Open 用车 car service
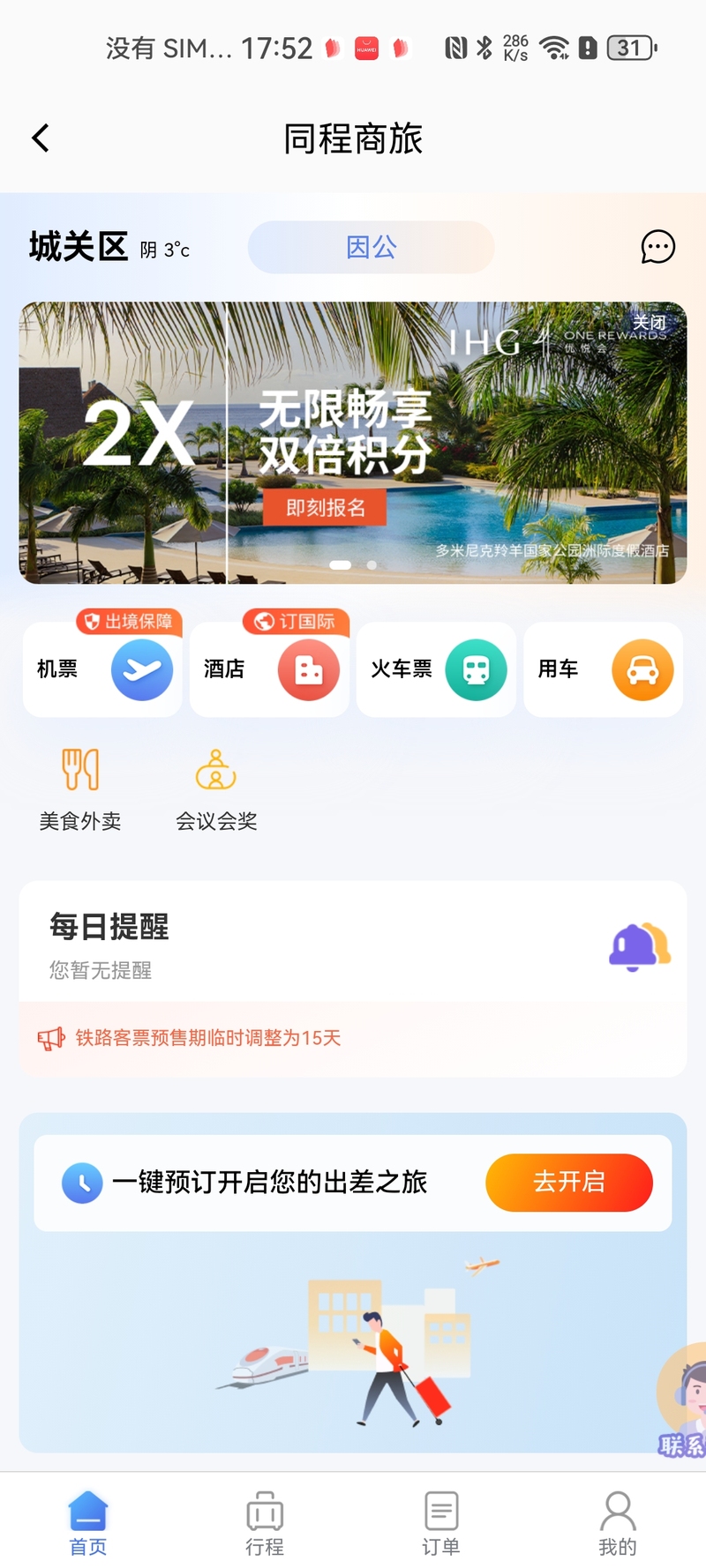Image resolution: width=706 pixels, height=1568 pixels. (x=603, y=669)
